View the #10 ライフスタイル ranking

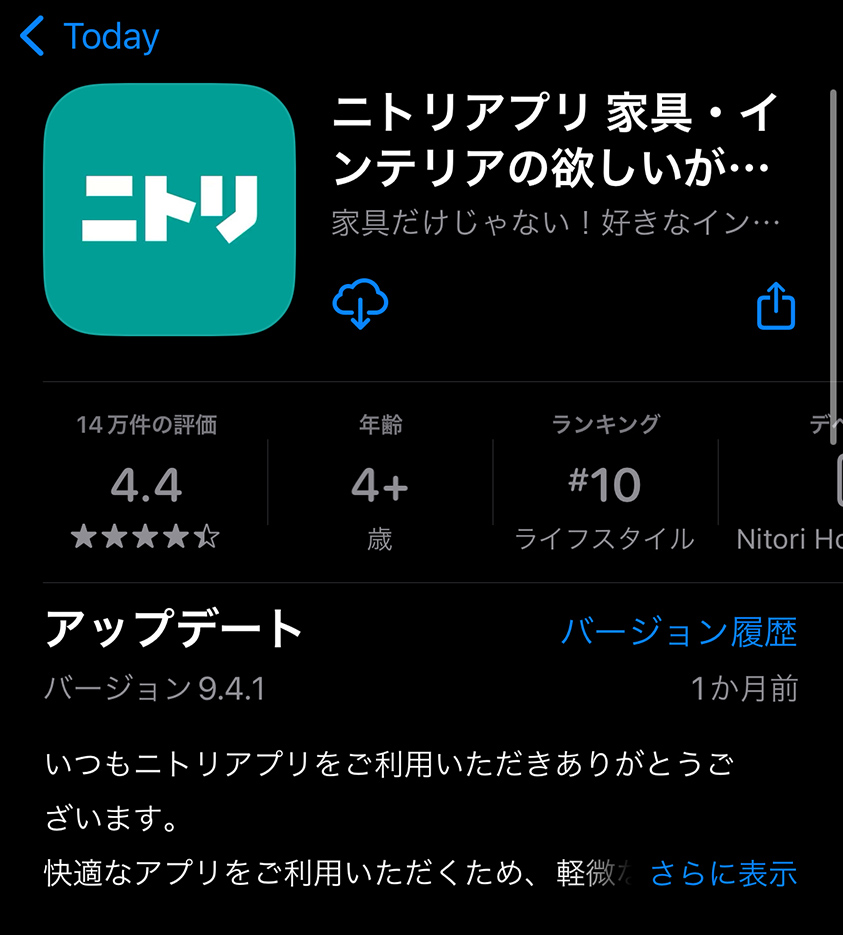click(604, 483)
